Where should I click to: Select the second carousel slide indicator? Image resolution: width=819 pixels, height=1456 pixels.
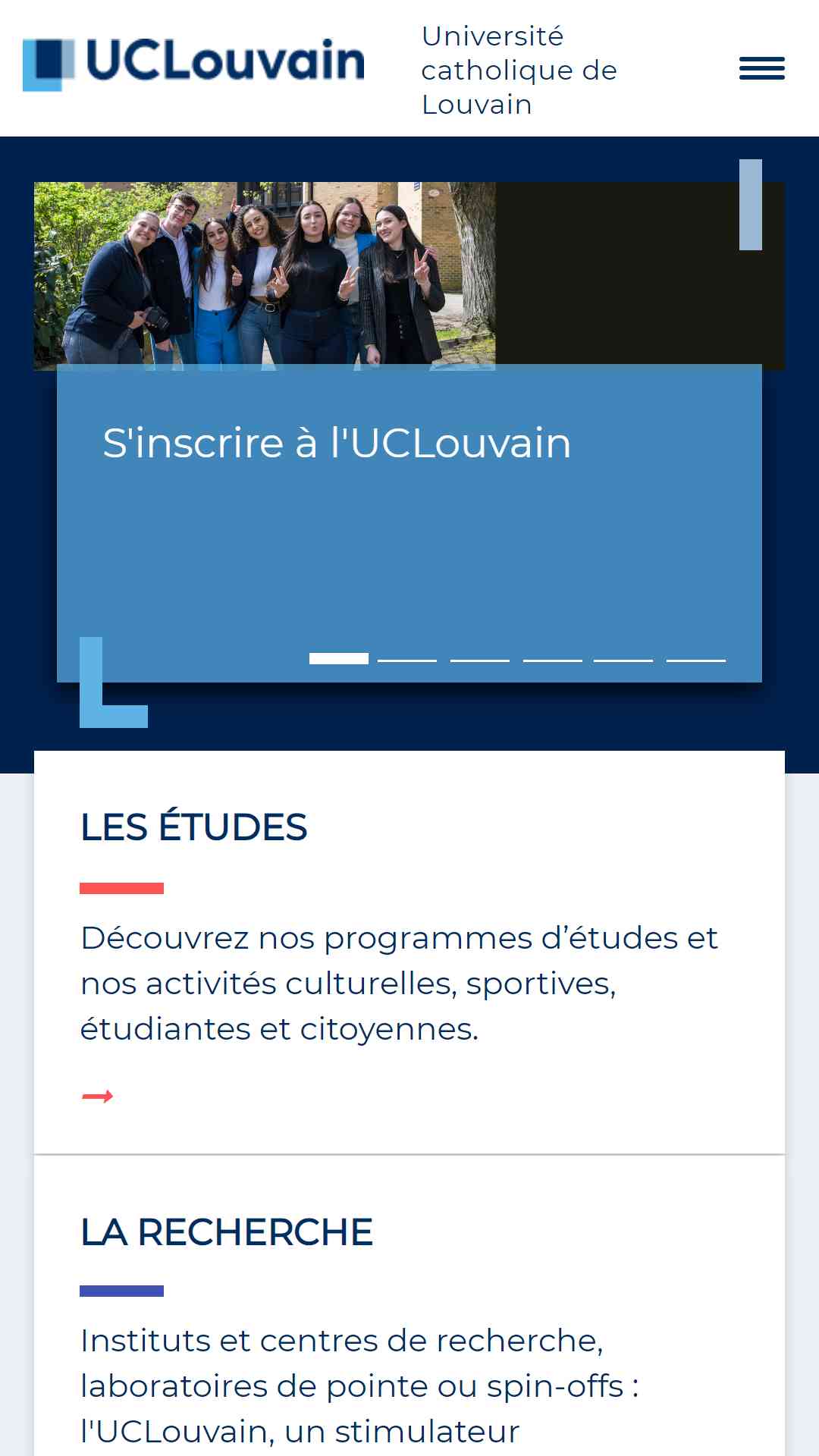[x=407, y=660]
